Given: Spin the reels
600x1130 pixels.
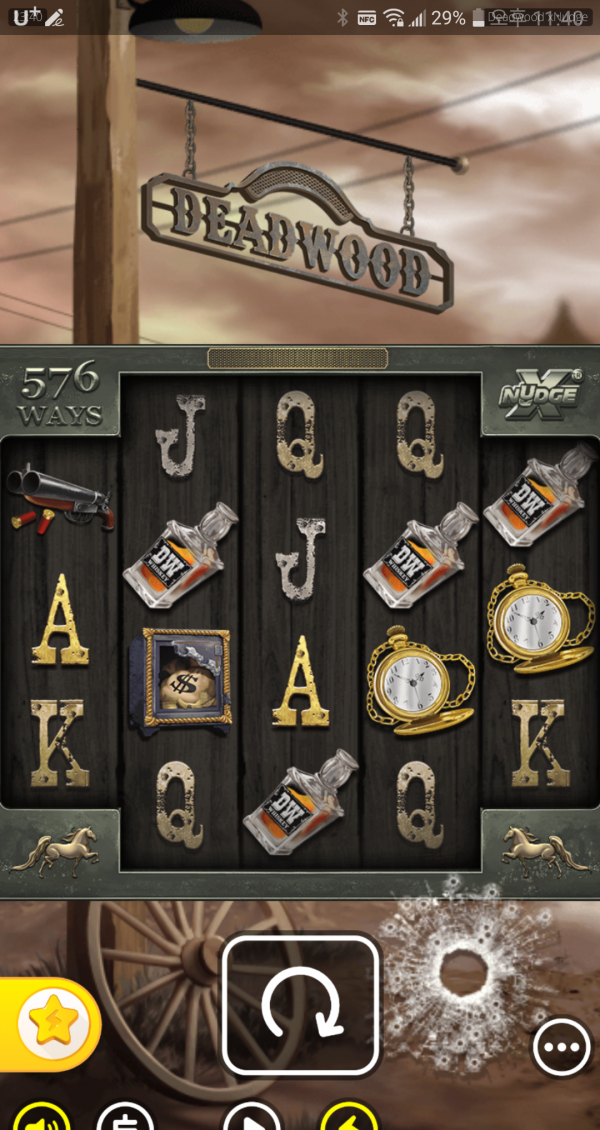Looking at the screenshot, I should (x=300, y=1005).
